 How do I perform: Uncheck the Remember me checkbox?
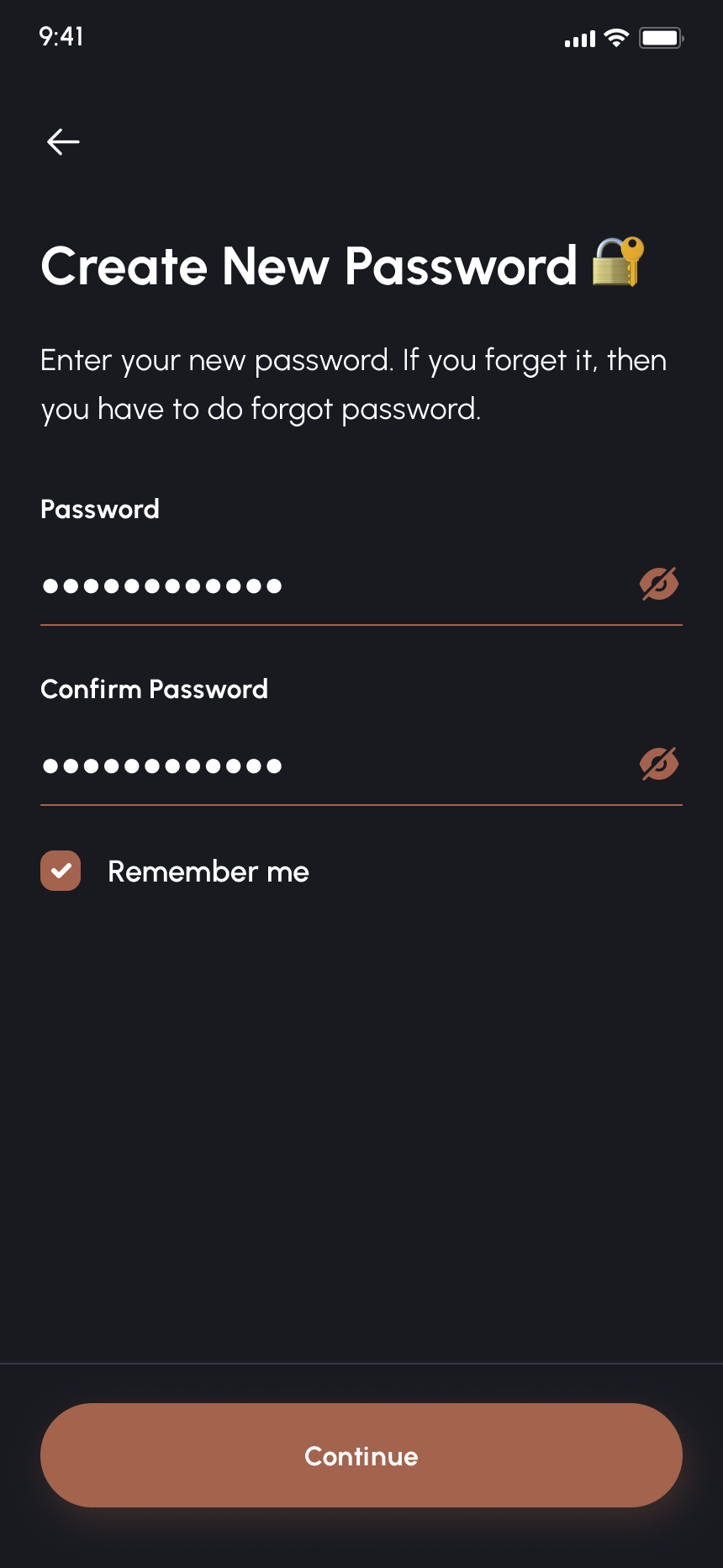coord(61,871)
